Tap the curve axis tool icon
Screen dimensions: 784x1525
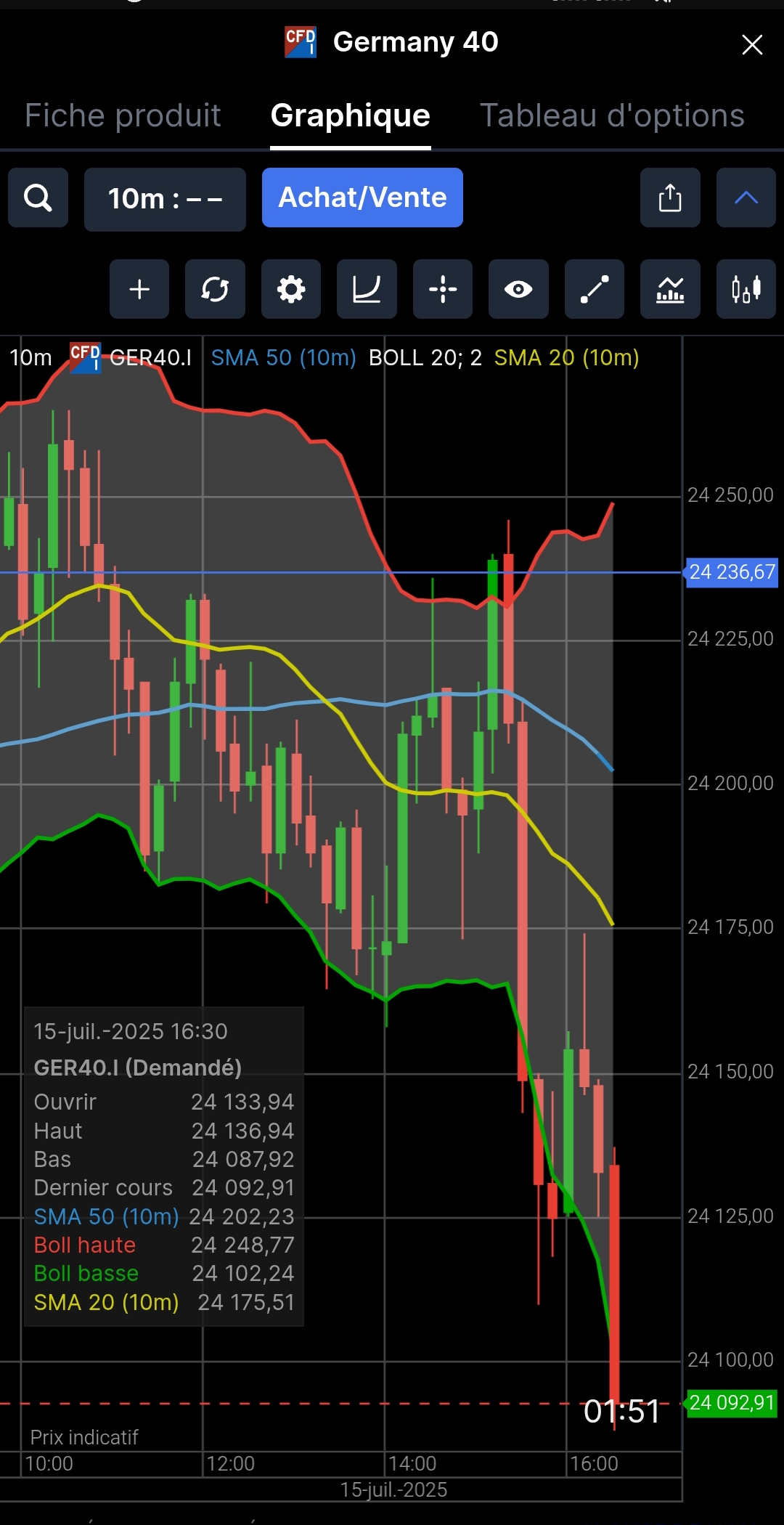pyautogui.click(x=367, y=289)
